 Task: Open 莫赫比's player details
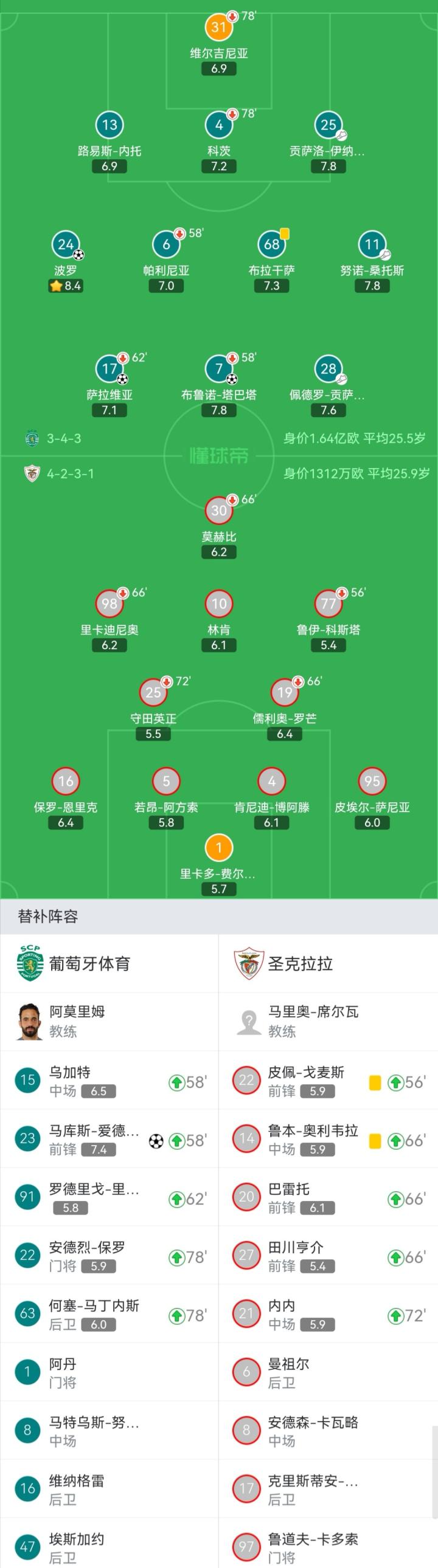pos(218,511)
